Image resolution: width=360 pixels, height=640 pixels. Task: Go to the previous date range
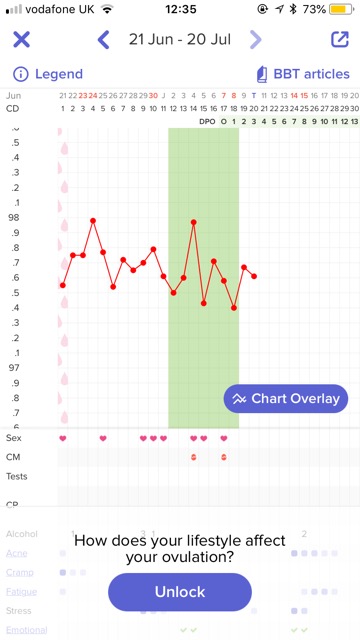click(104, 40)
